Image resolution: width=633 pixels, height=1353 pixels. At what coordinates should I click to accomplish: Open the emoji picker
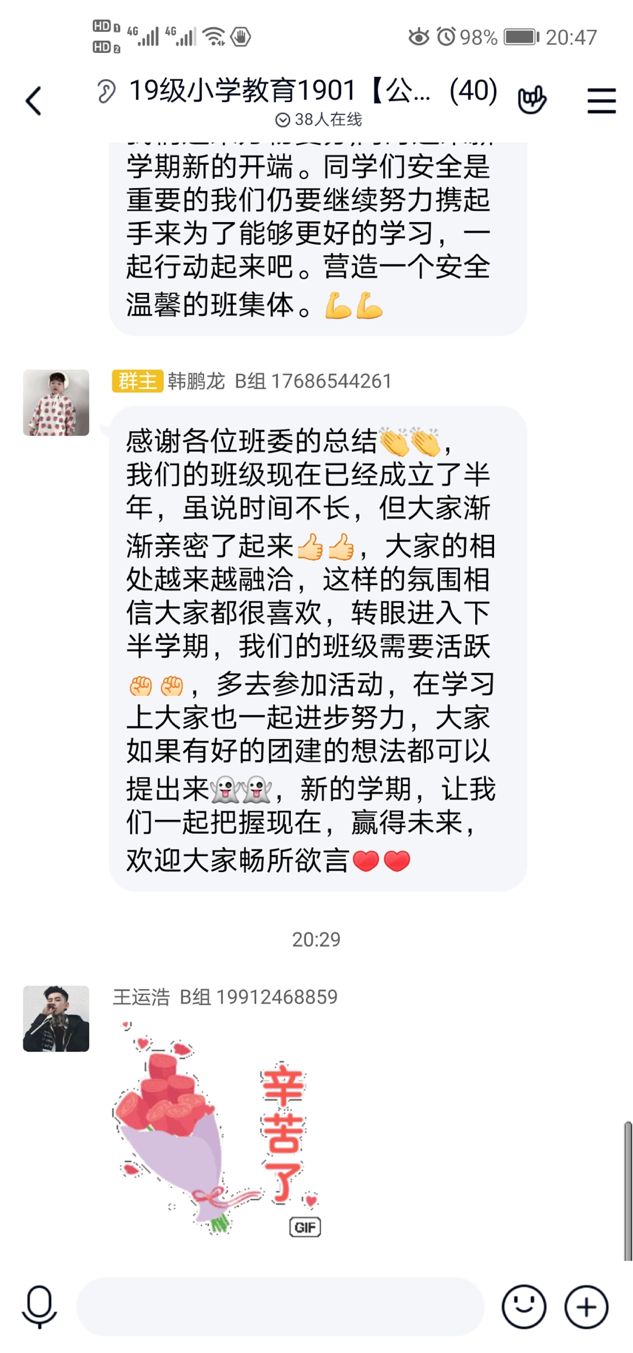pos(524,1306)
